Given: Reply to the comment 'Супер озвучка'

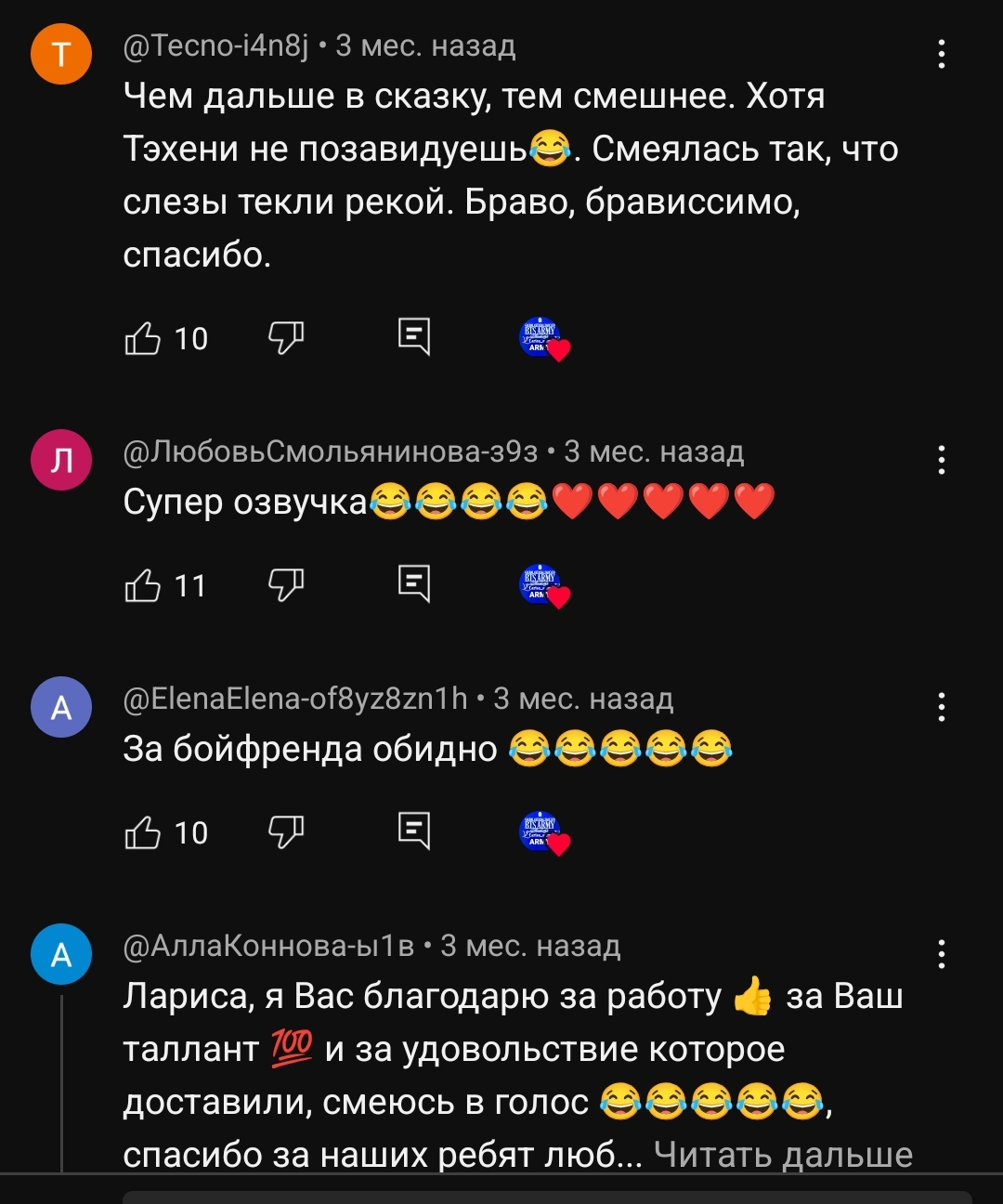Looking at the screenshot, I should click(414, 583).
